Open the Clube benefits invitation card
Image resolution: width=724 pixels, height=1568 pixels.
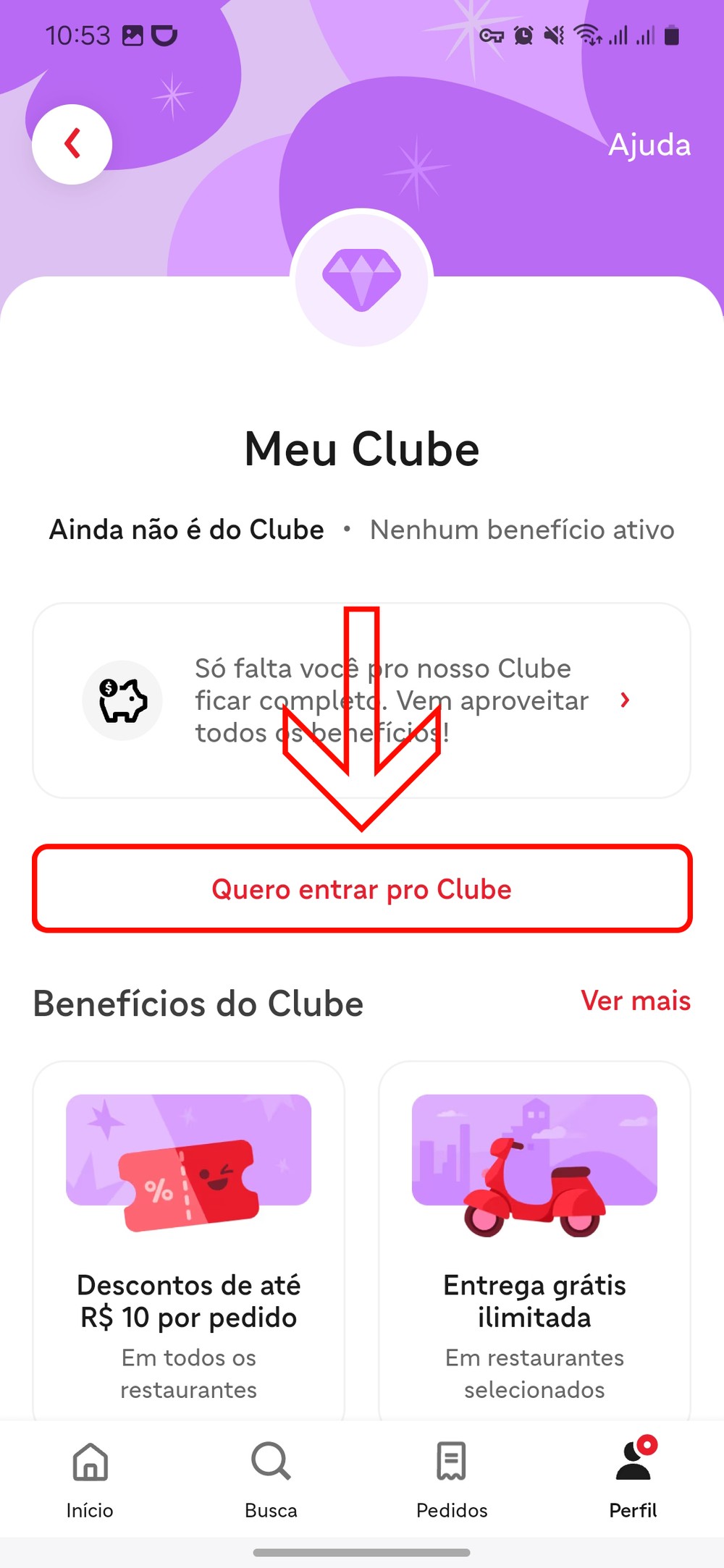[x=361, y=700]
